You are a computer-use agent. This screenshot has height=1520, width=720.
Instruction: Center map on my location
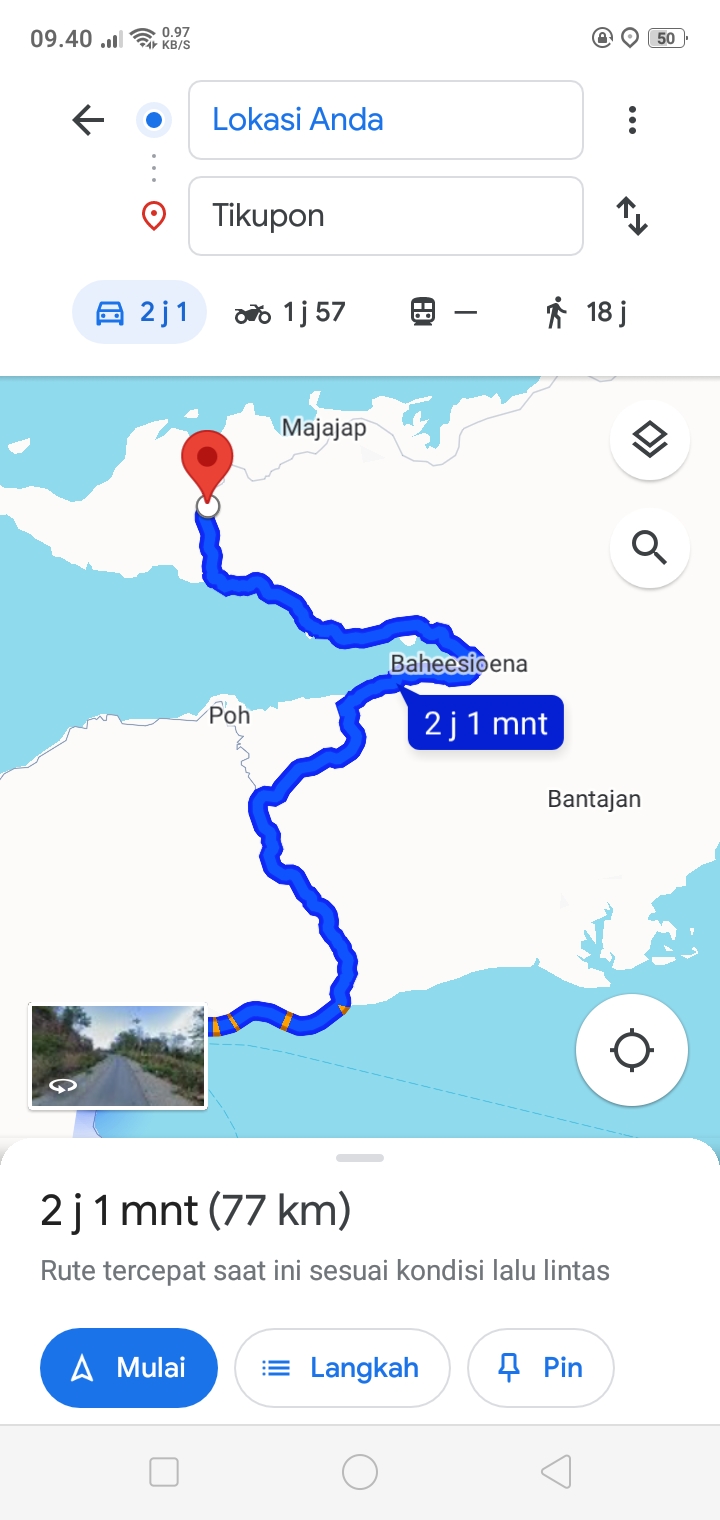tap(632, 1050)
